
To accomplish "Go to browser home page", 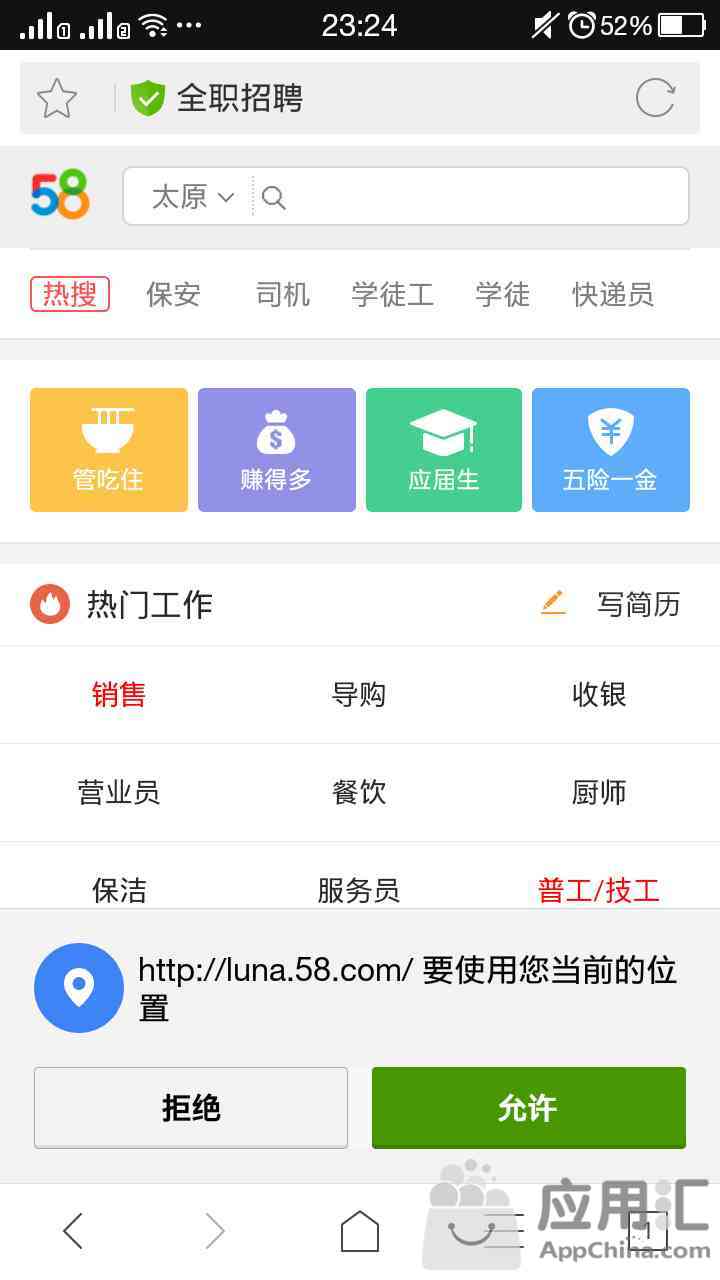I will click(360, 1231).
